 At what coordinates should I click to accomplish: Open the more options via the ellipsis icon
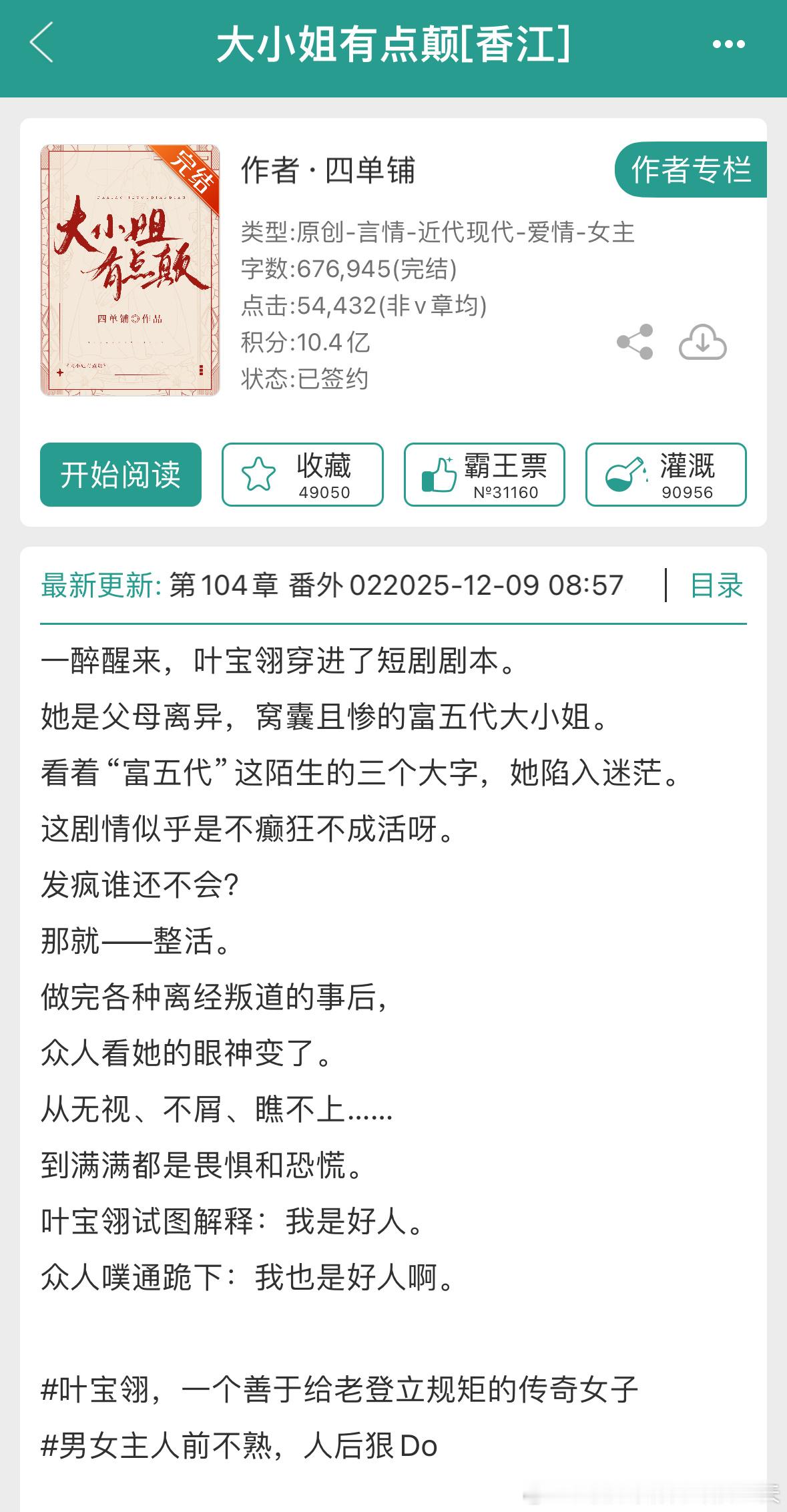click(x=728, y=44)
